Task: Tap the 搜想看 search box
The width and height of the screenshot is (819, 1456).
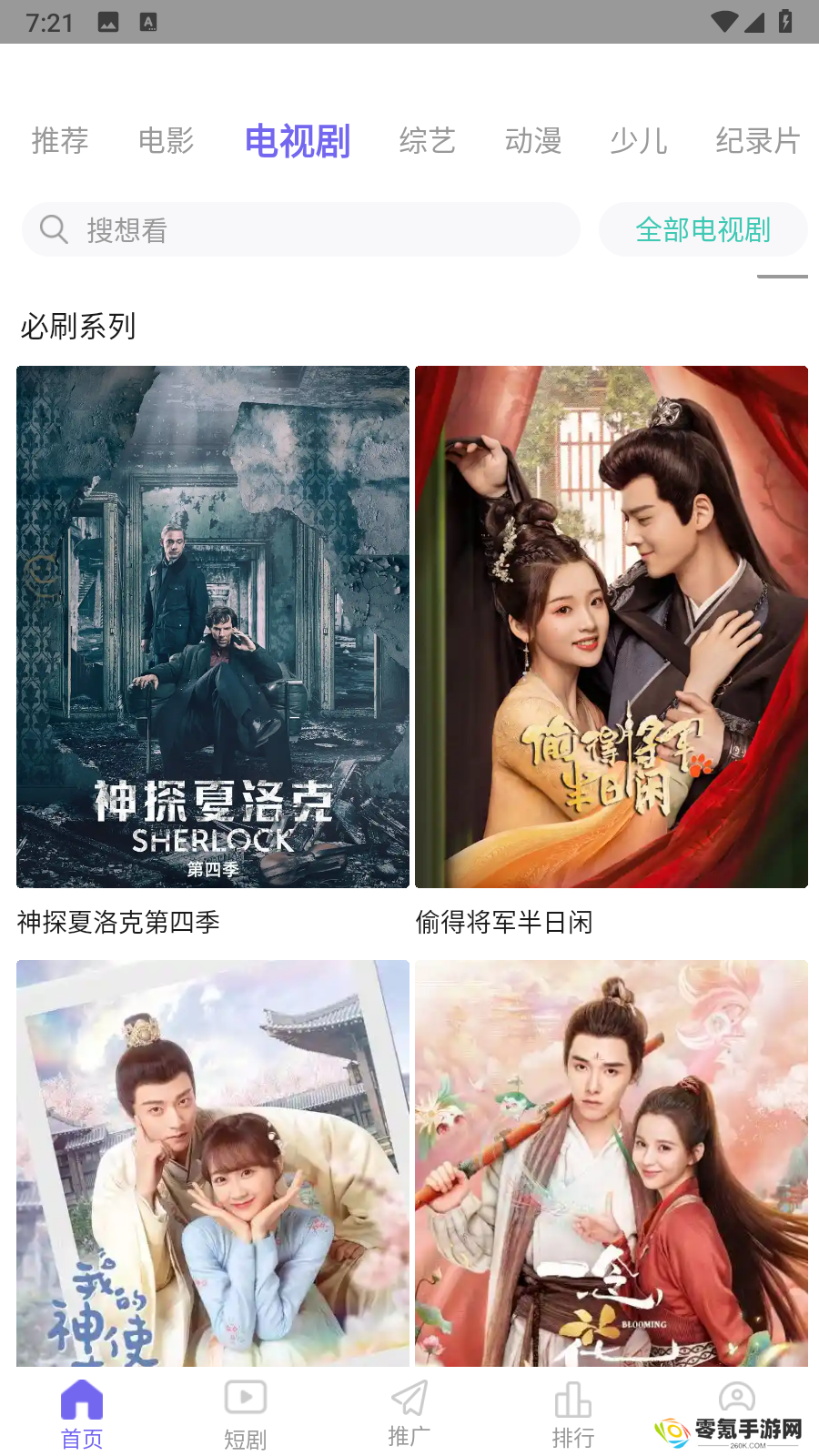Action: [301, 229]
